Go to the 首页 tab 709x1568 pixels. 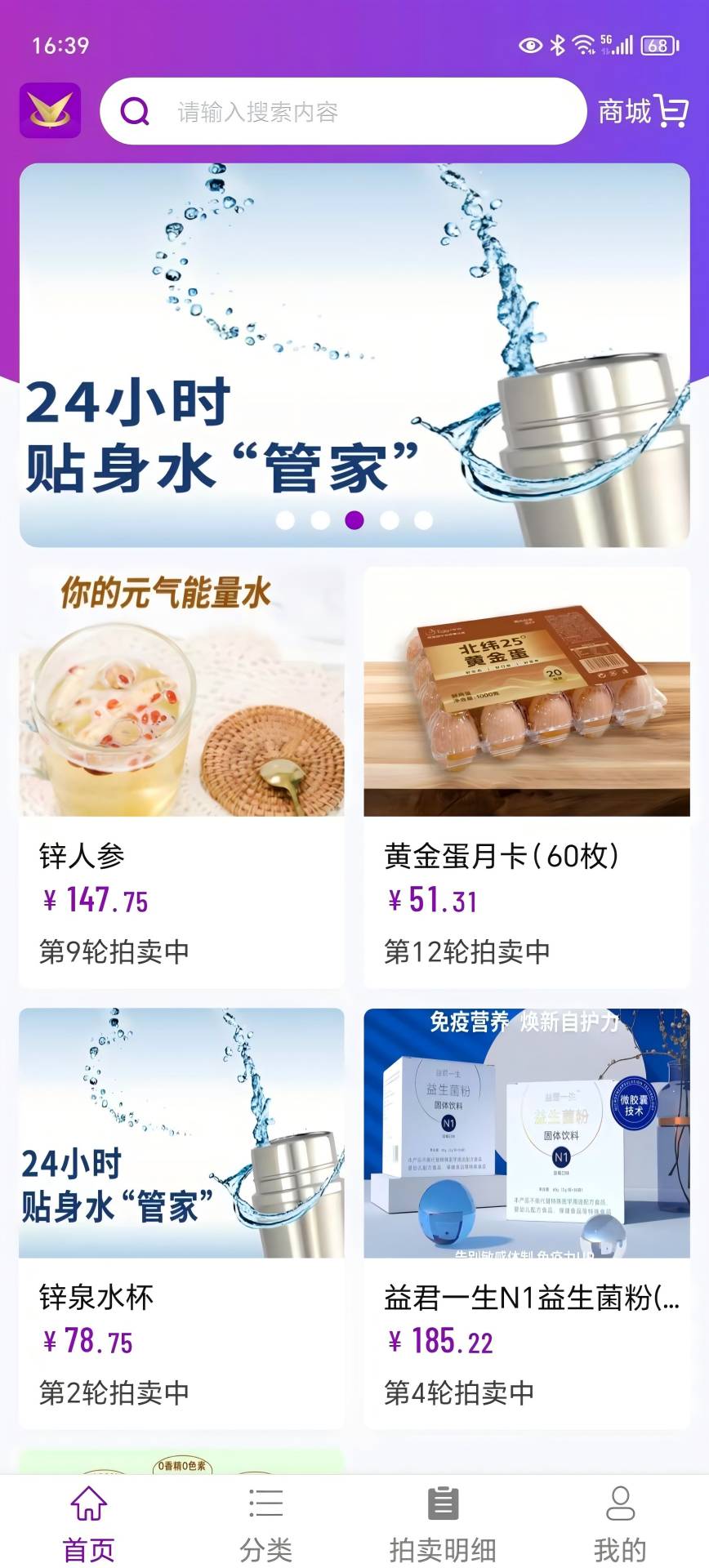(89, 1524)
